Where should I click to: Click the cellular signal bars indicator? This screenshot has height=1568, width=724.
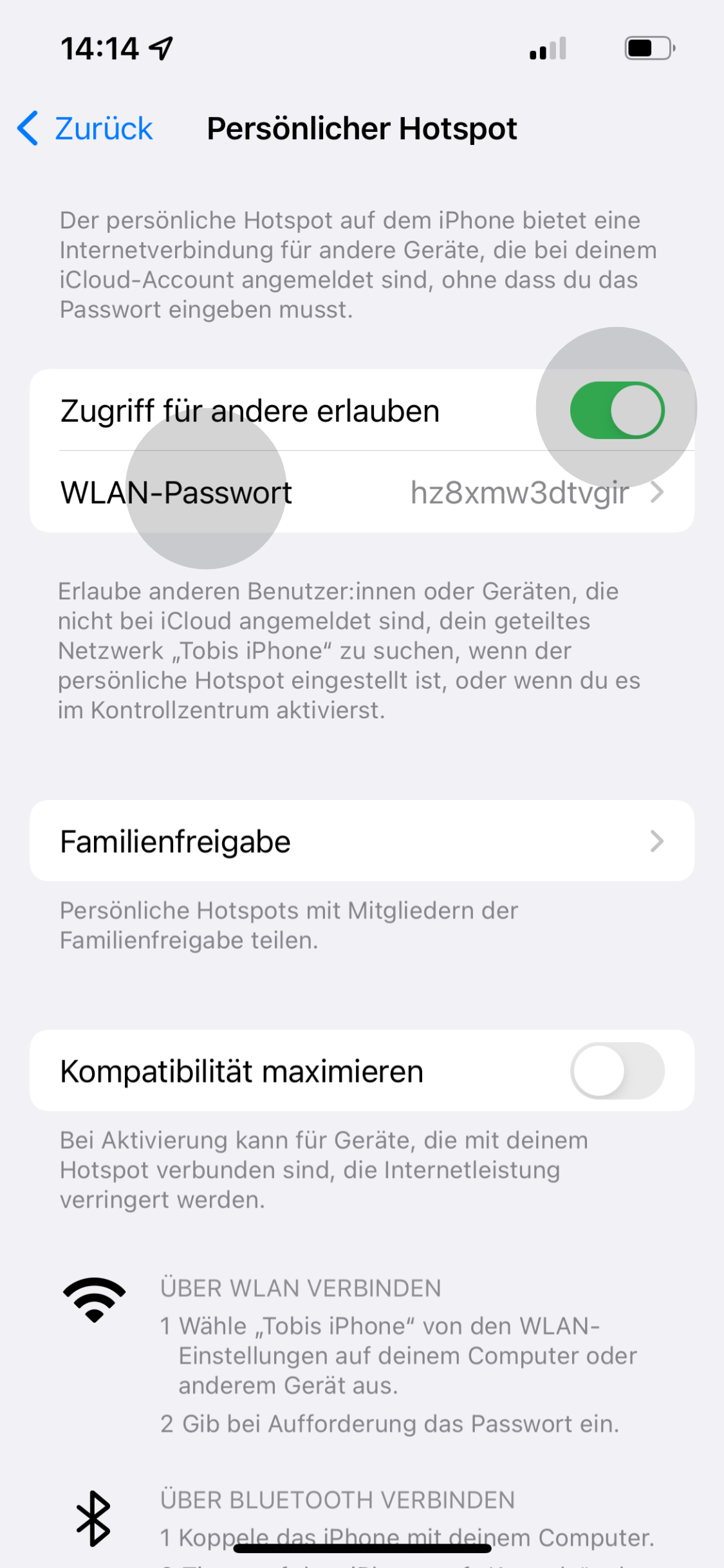(x=546, y=47)
